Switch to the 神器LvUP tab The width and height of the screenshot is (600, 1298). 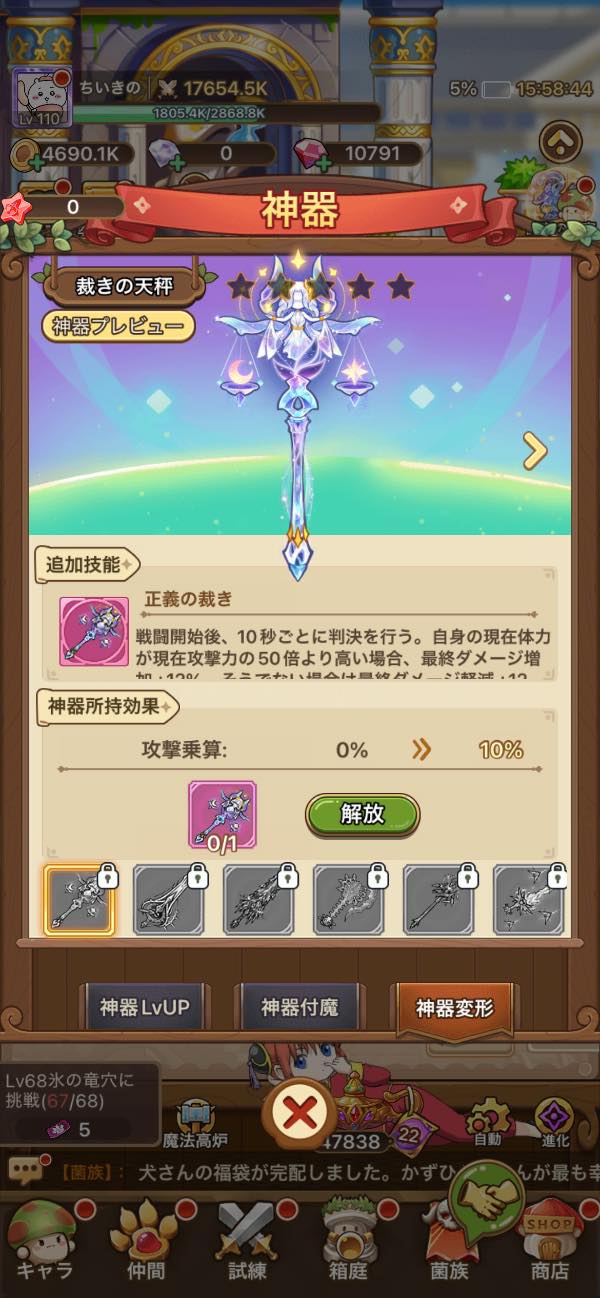click(x=144, y=1007)
